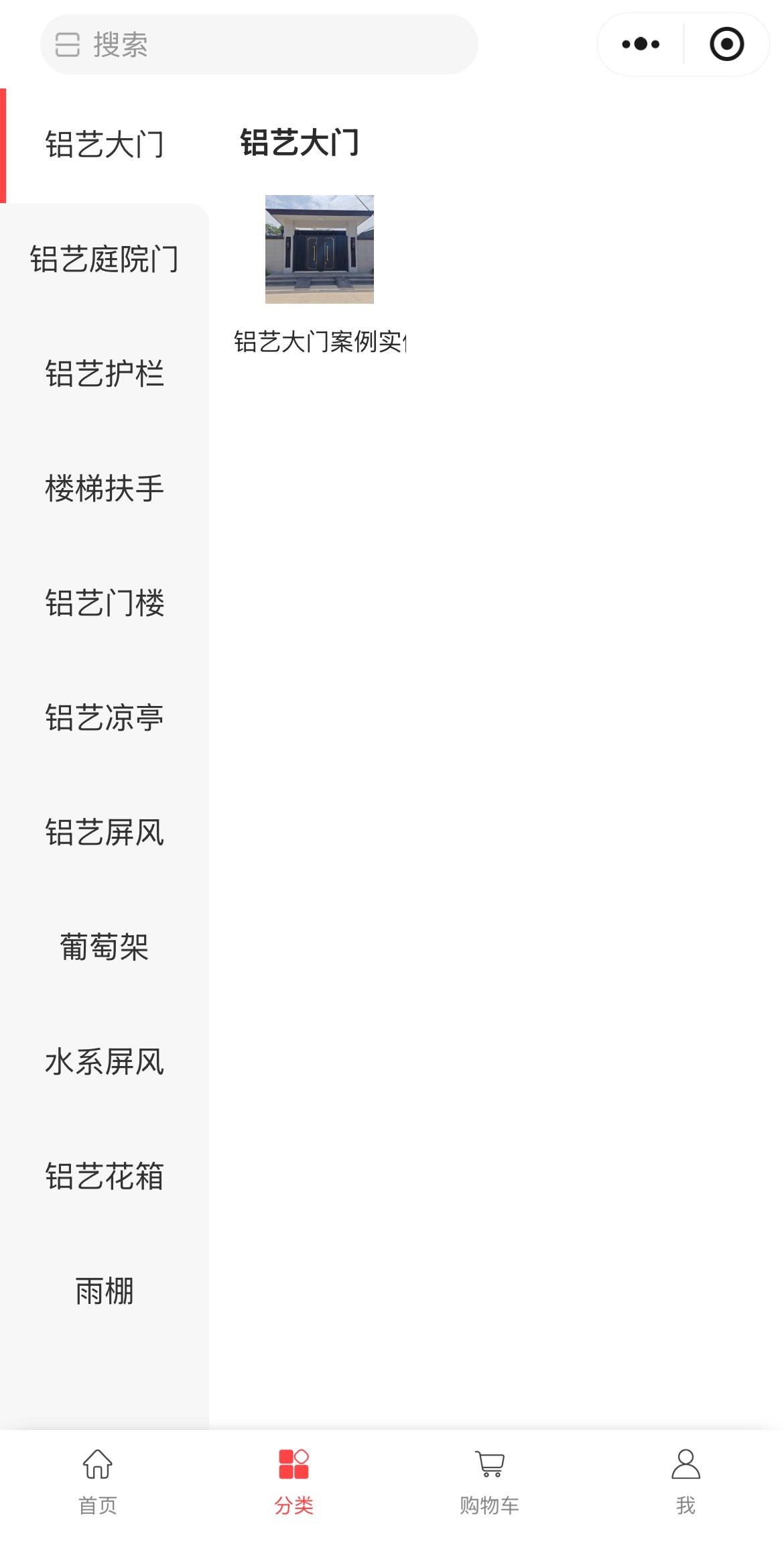
Task: Select the 铝艺大门 category in the sidebar
Action: click(105, 145)
